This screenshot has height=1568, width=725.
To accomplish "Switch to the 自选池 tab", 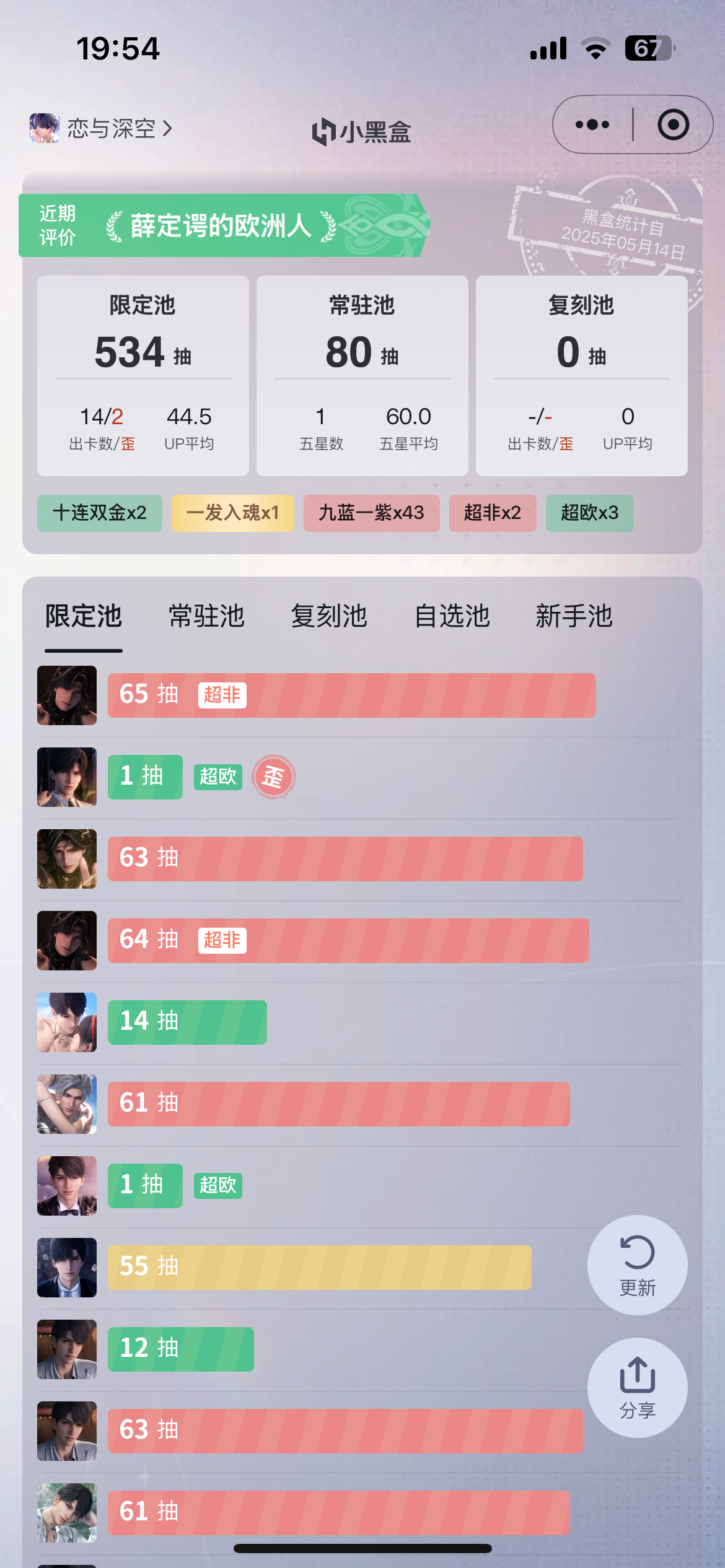I will pos(452,616).
